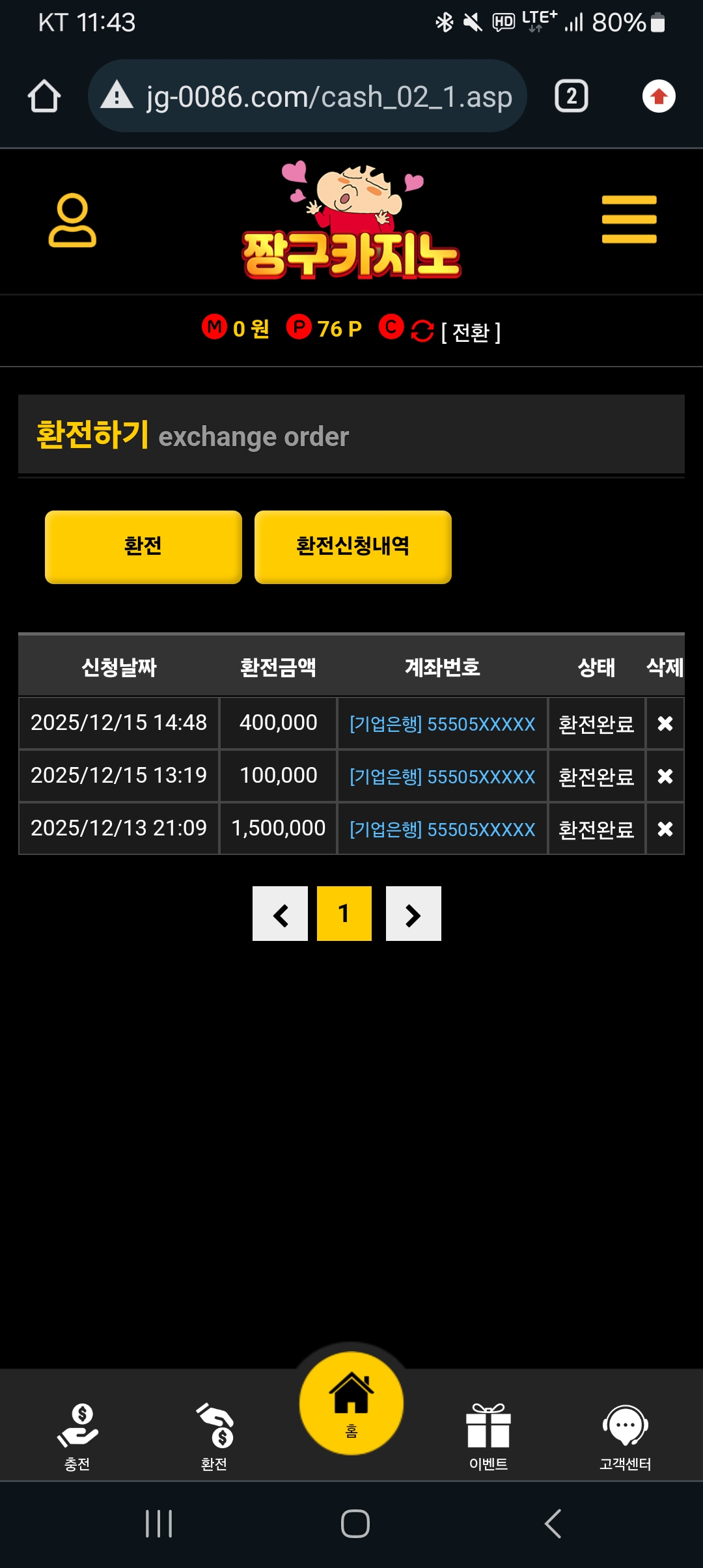The height and width of the screenshot is (1568, 703).
Task: Open the 고객센터 support tab
Action: click(625, 1436)
